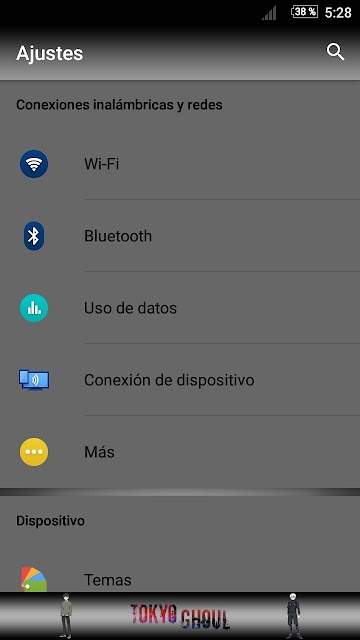Open Uso de datos
This screenshot has width=360, height=640.
click(180, 308)
